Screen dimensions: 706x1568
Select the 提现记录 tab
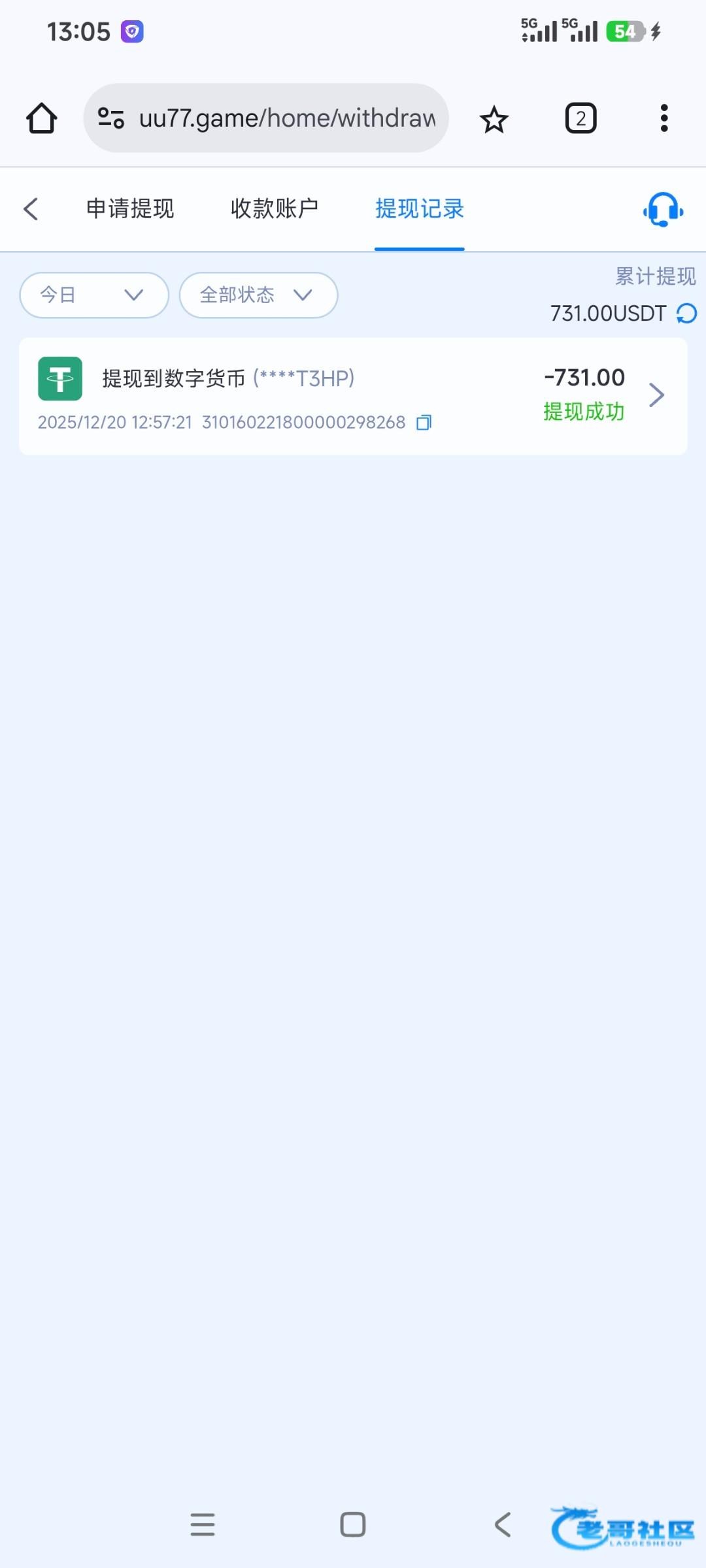click(419, 209)
